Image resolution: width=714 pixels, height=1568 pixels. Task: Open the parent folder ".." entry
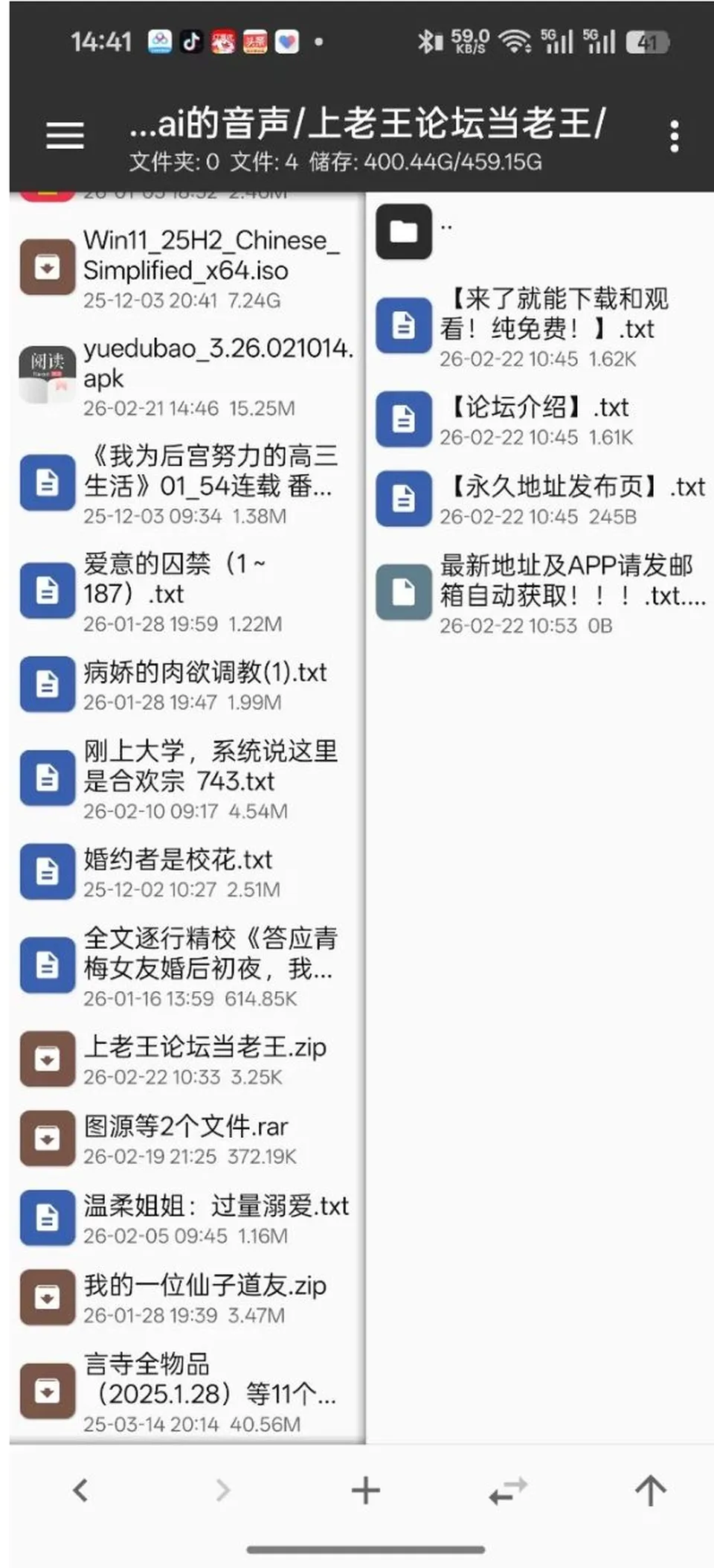coord(541,231)
